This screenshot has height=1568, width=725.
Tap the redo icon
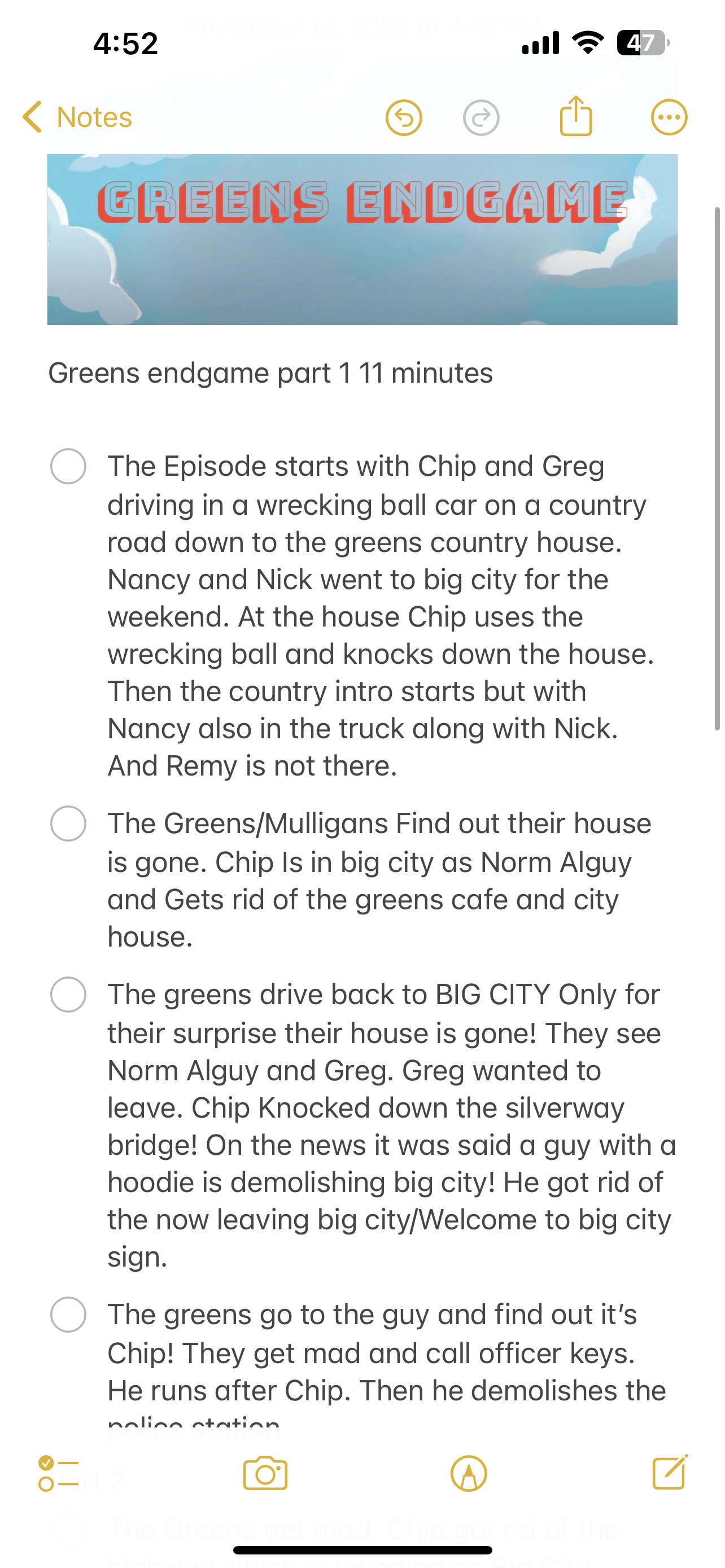(481, 117)
